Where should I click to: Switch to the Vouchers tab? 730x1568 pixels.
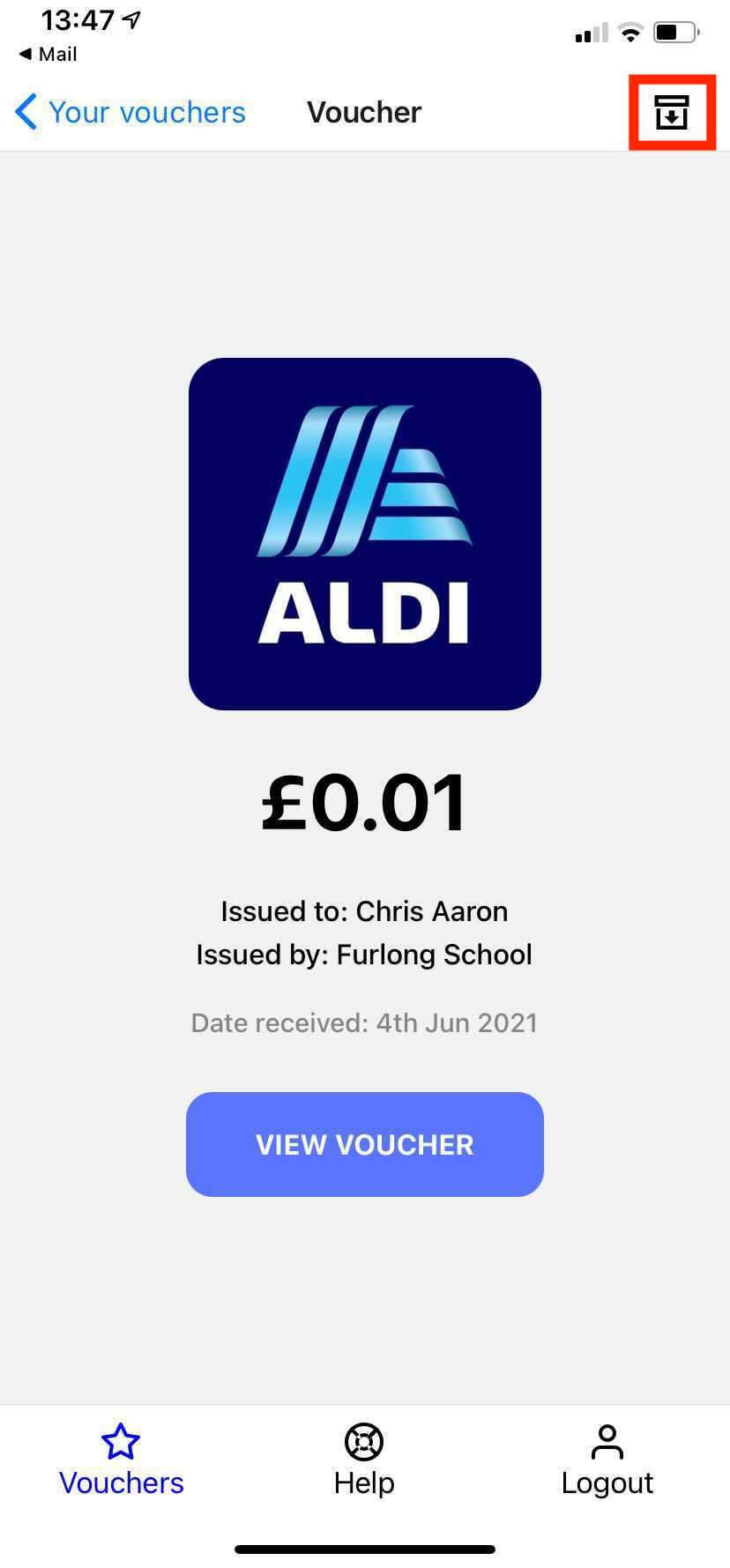point(122,1460)
